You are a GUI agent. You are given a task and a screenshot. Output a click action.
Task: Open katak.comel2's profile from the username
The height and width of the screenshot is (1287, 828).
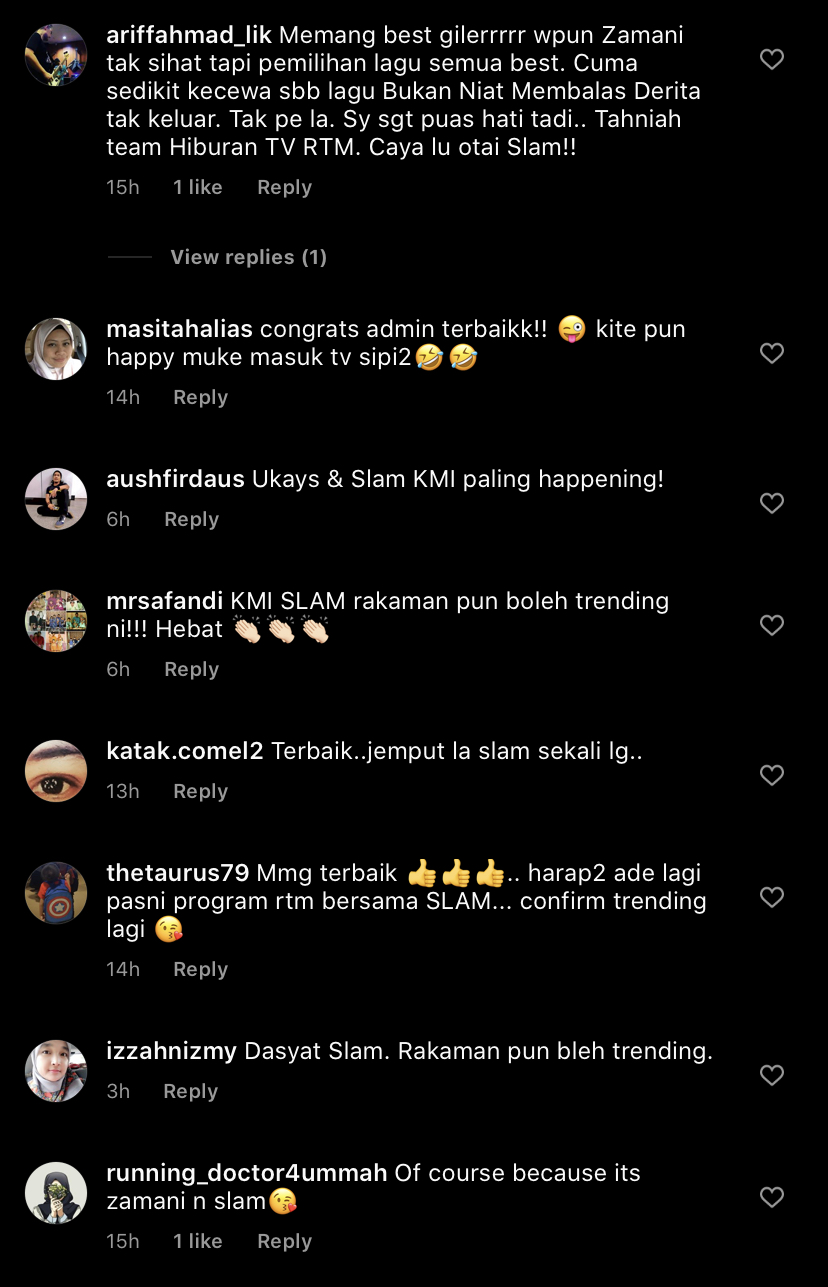tap(184, 751)
